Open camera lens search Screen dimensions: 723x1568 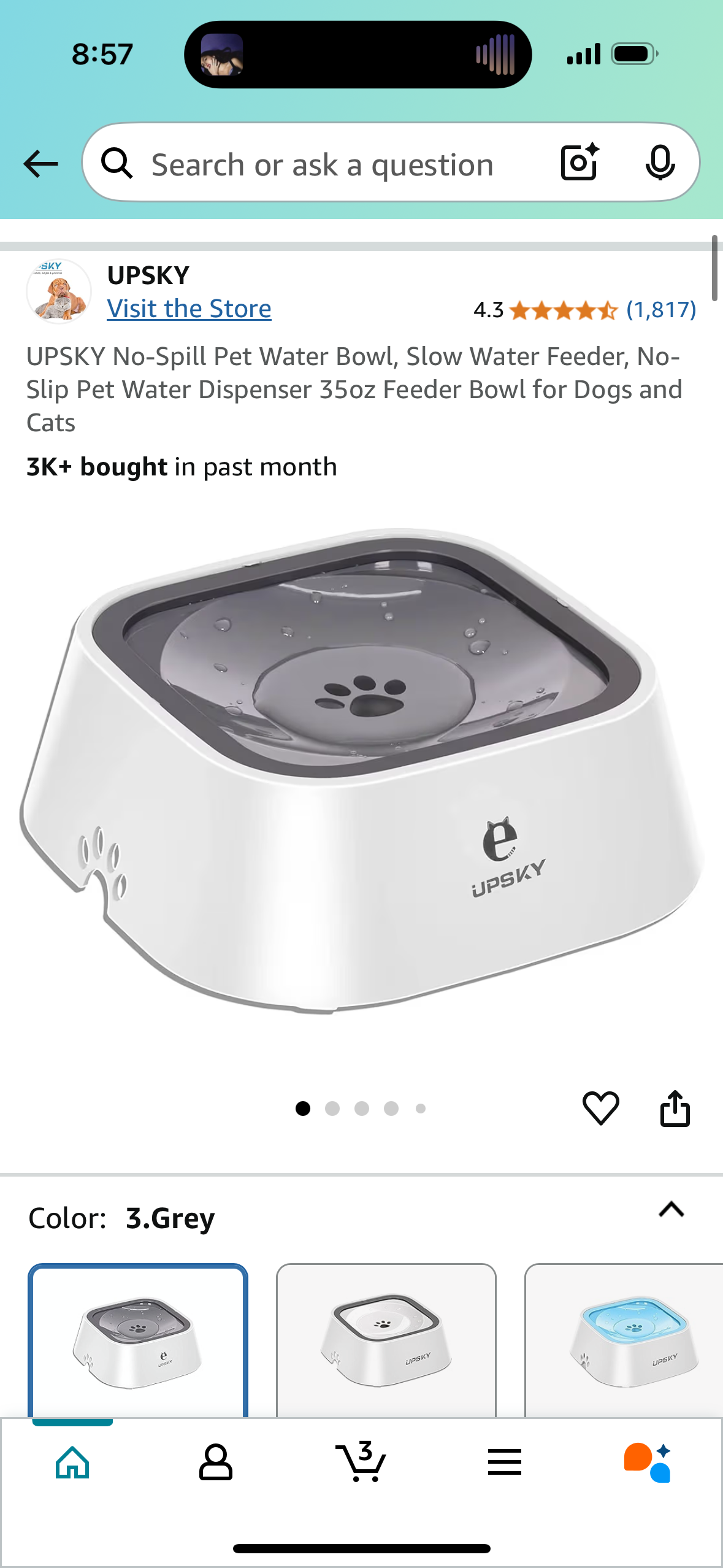579,163
